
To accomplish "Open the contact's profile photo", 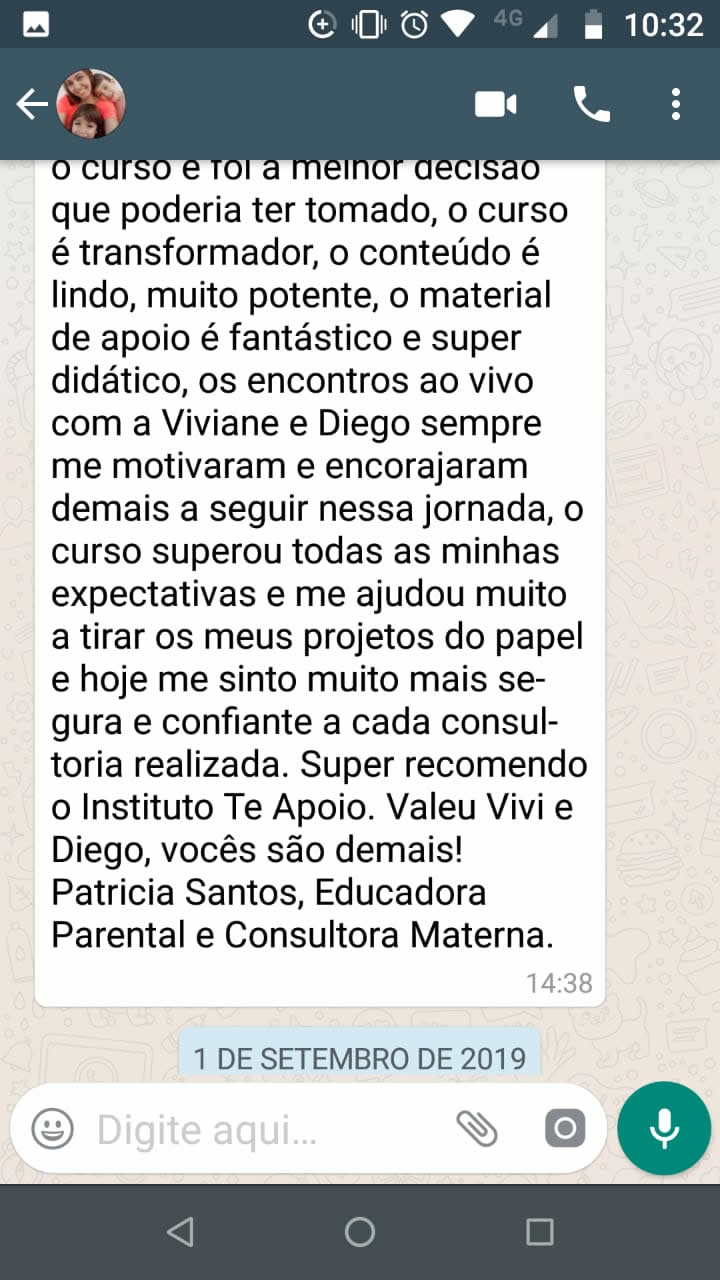I will [91, 104].
